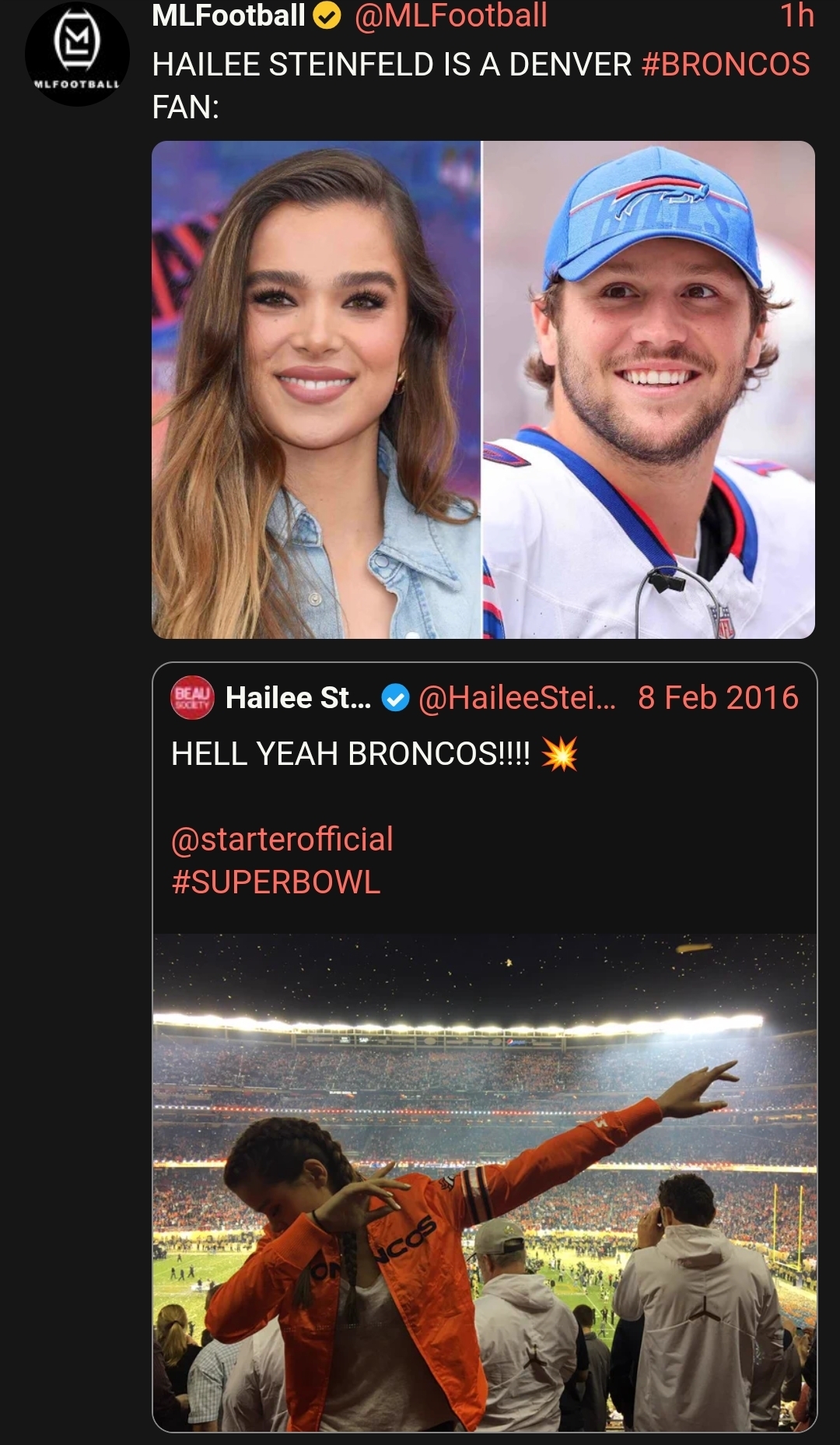Open the MLFootball profile avatar
840x1445 pixels.
tap(77, 53)
